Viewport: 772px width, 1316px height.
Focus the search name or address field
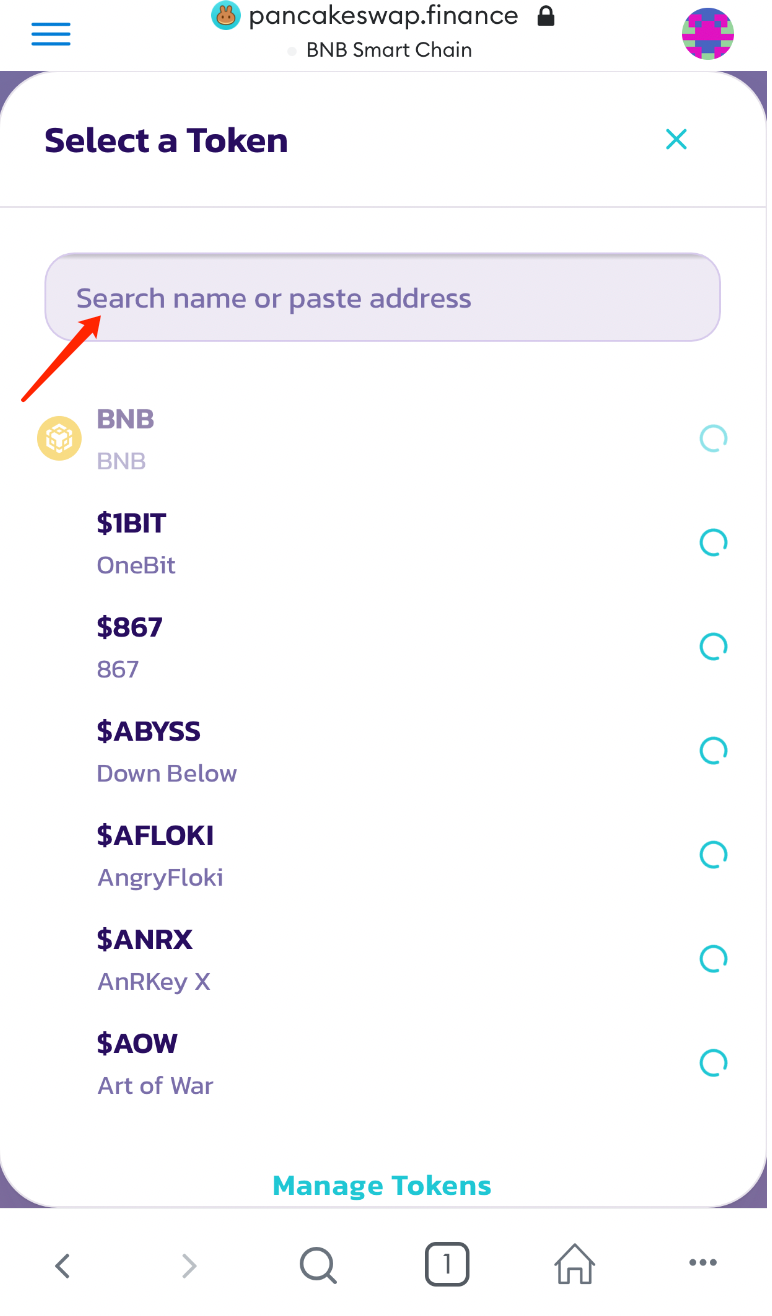(382, 298)
